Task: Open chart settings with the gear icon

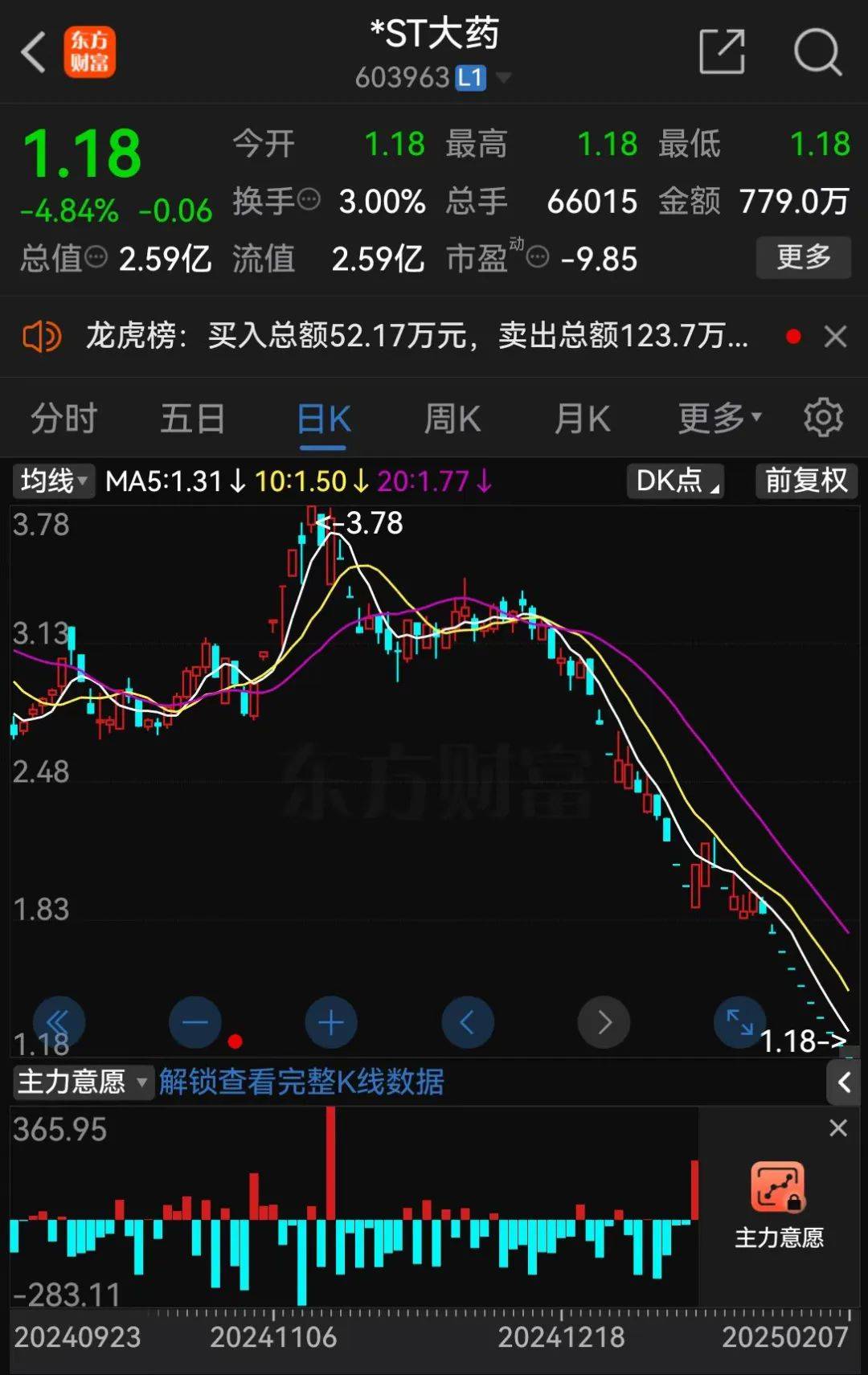Action: 822,417
